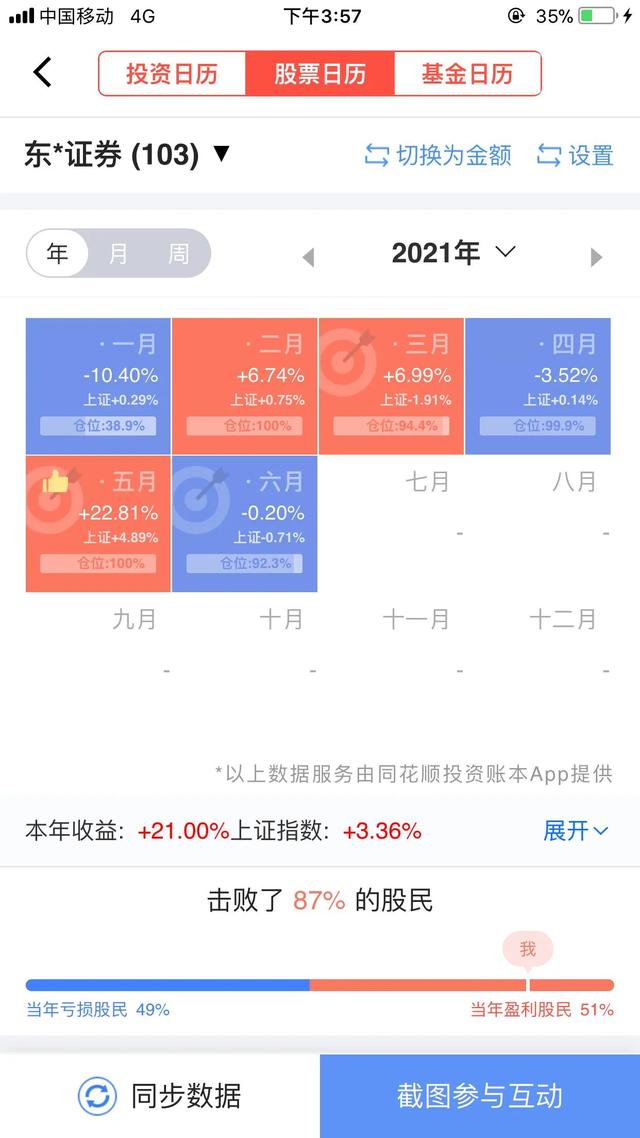The width and height of the screenshot is (640, 1138).
Task: Go to the previous year
Action: pos(308,257)
